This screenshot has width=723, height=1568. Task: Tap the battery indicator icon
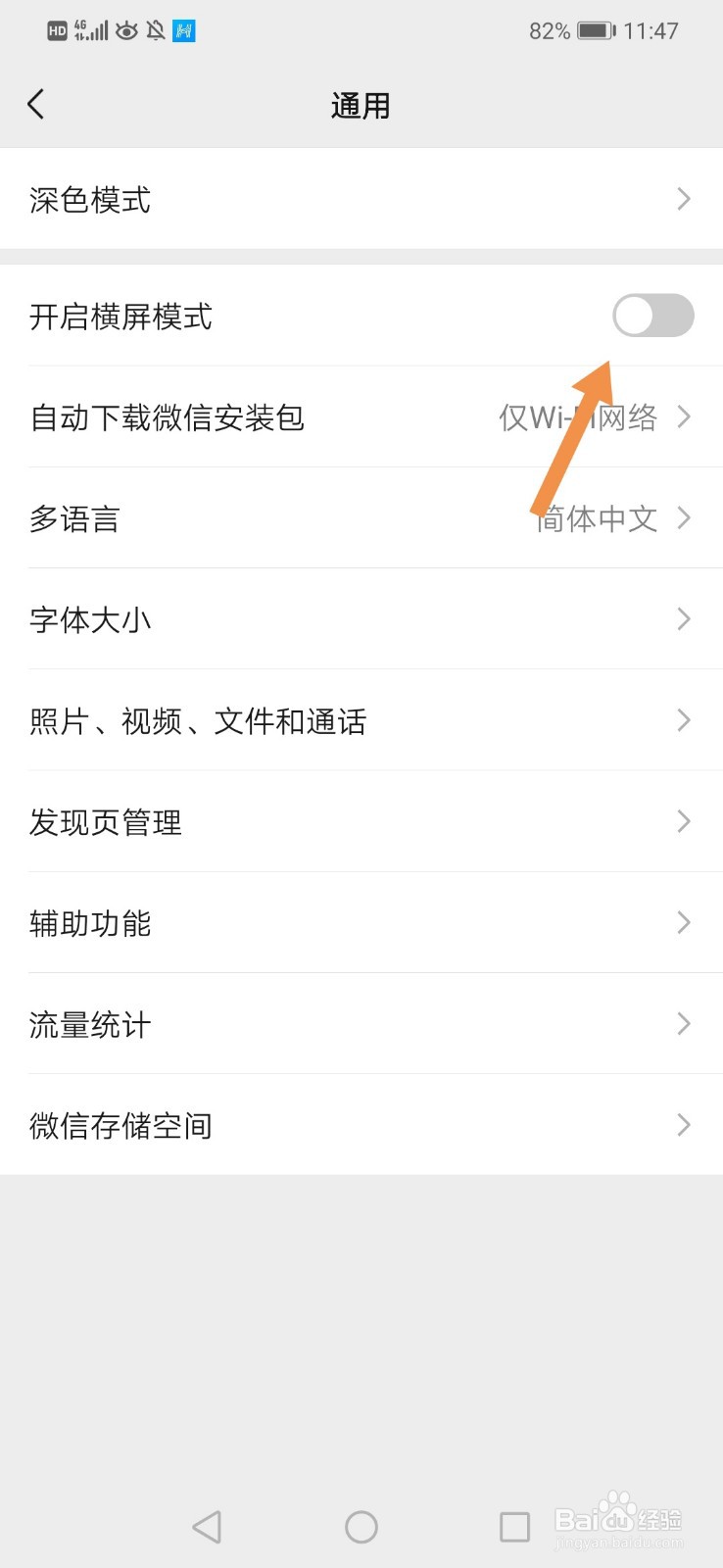(600, 30)
